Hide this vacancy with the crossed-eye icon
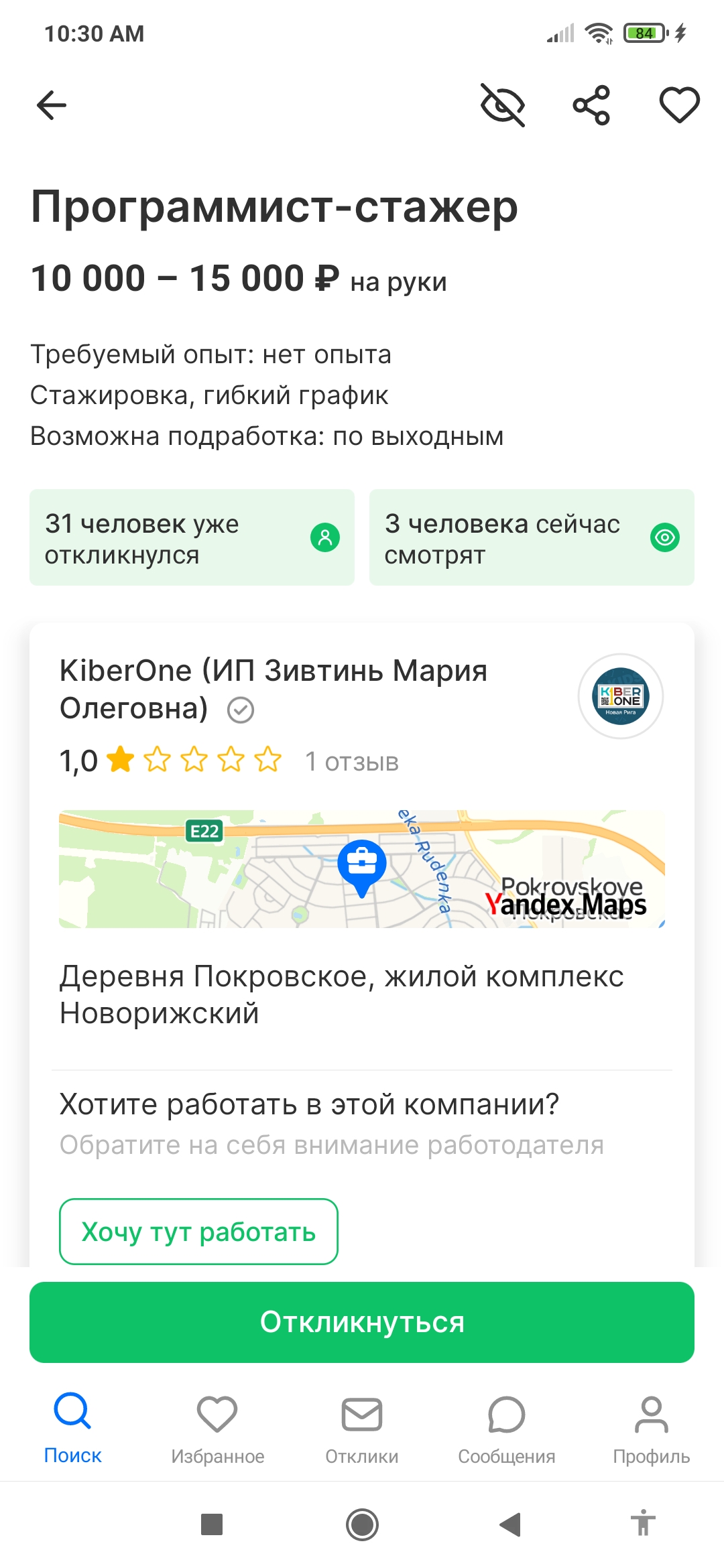Viewport: 724px width, 1568px height. [x=503, y=105]
